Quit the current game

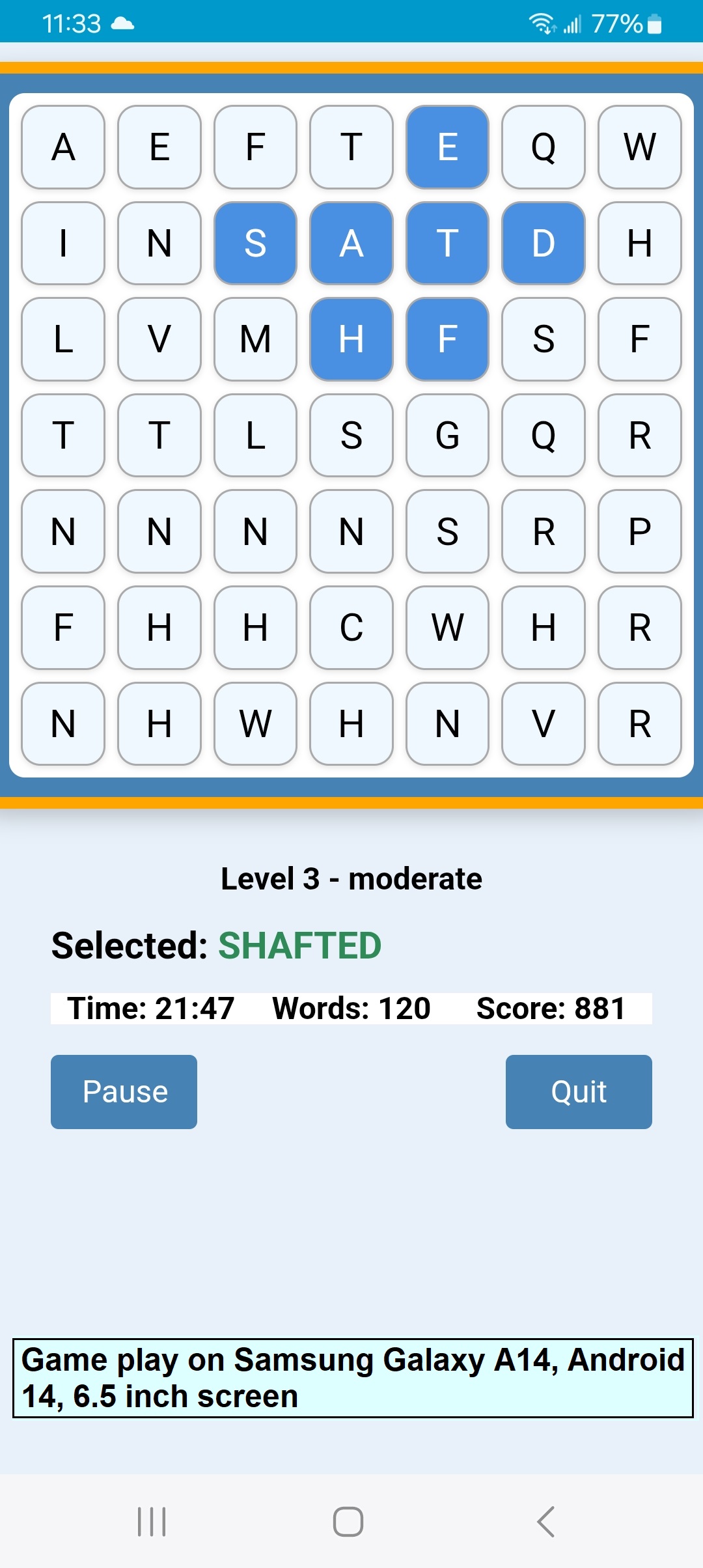(578, 1091)
